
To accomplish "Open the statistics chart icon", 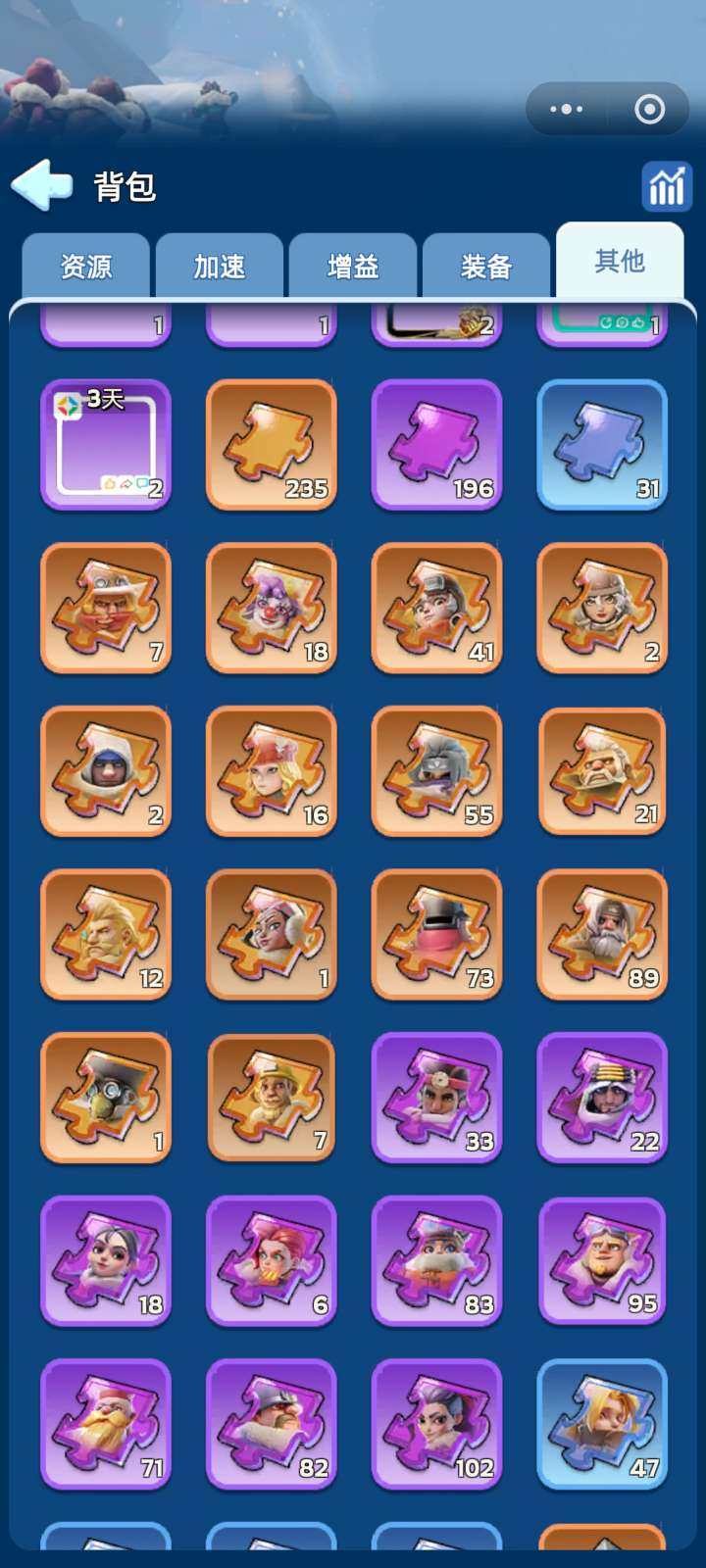I will point(667,186).
